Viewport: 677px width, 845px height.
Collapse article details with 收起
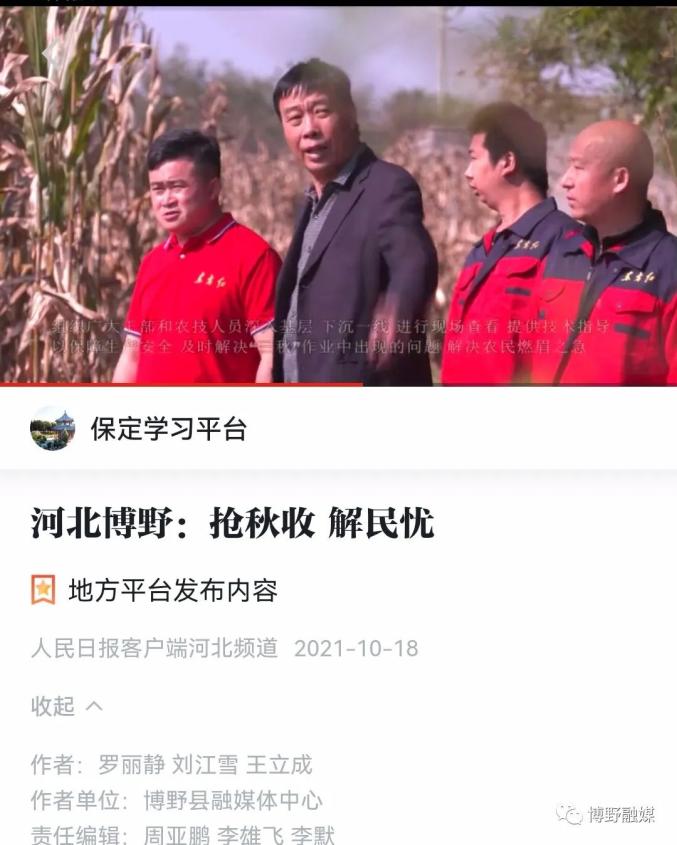tap(67, 706)
